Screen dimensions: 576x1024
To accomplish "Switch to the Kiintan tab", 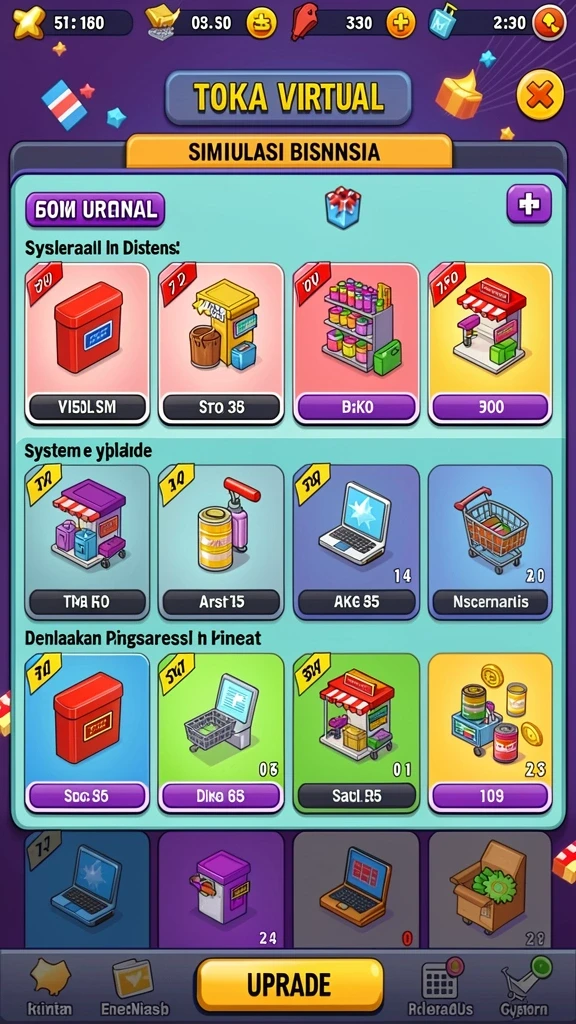I will tap(49, 986).
